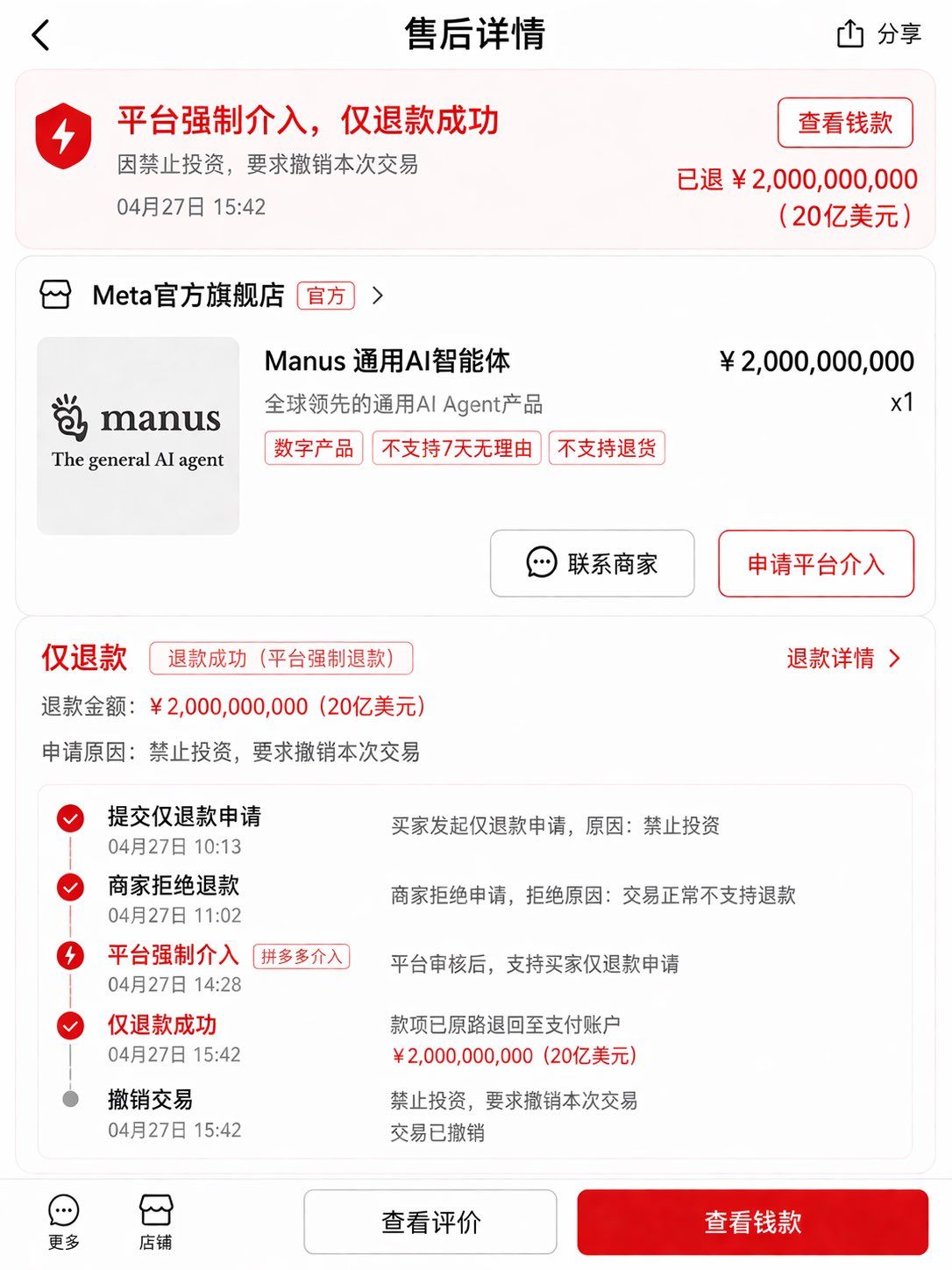Tap the checkmark on 提交仅退款申请 step
The width and height of the screenshot is (952, 1270).
(x=69, y=817)
